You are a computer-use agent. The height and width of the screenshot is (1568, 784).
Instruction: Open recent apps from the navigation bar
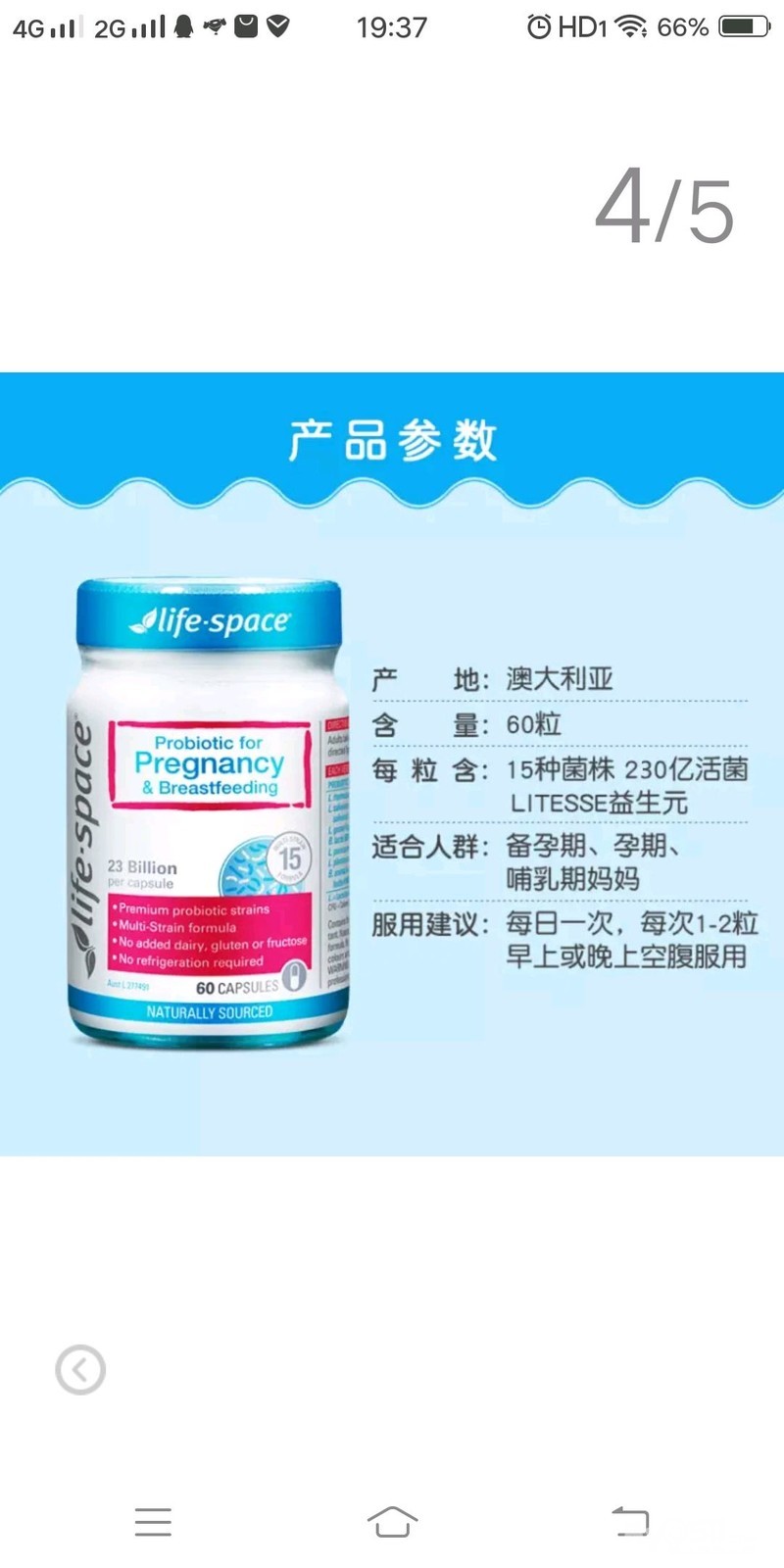pos(153,1522)
